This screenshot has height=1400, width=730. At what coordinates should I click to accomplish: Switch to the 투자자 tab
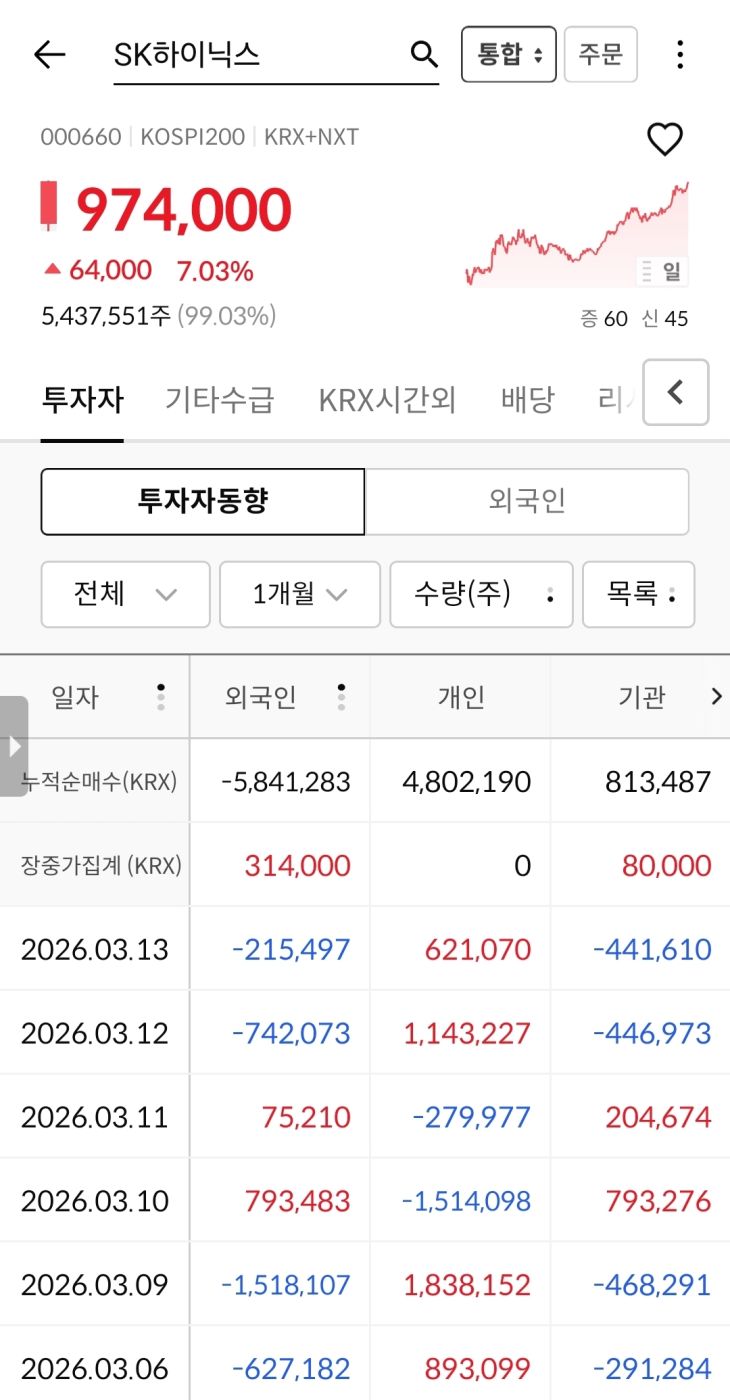(x=82, y=400)
